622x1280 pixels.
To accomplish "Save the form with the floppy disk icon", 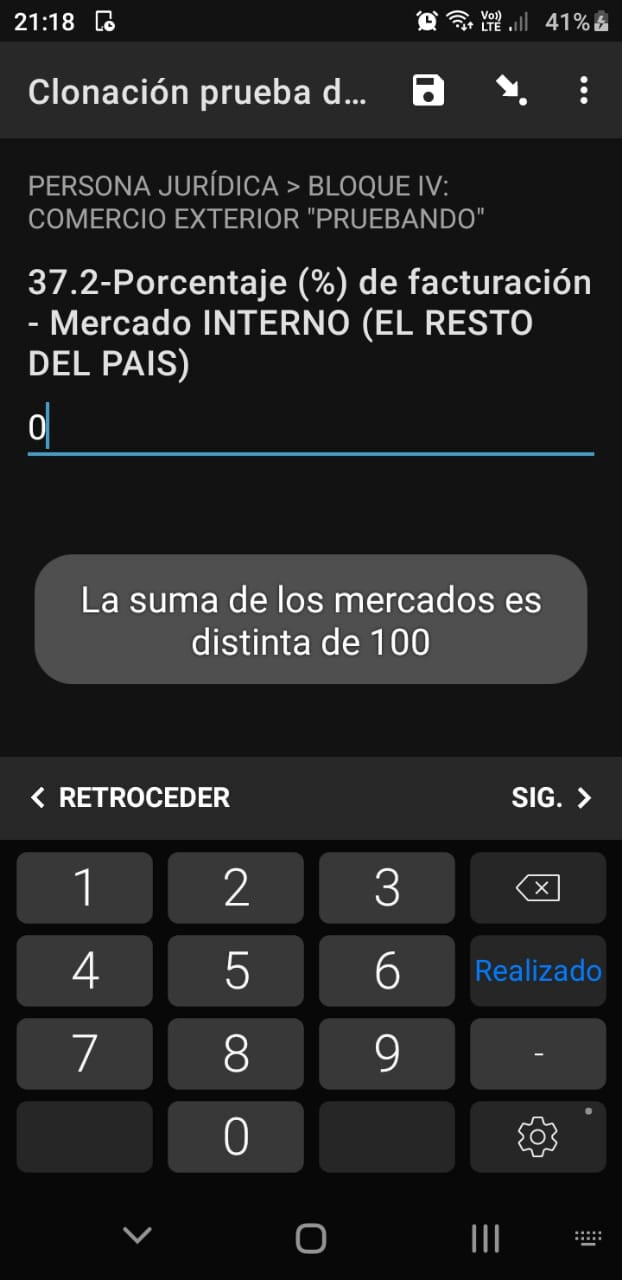I will coord(428,91).
